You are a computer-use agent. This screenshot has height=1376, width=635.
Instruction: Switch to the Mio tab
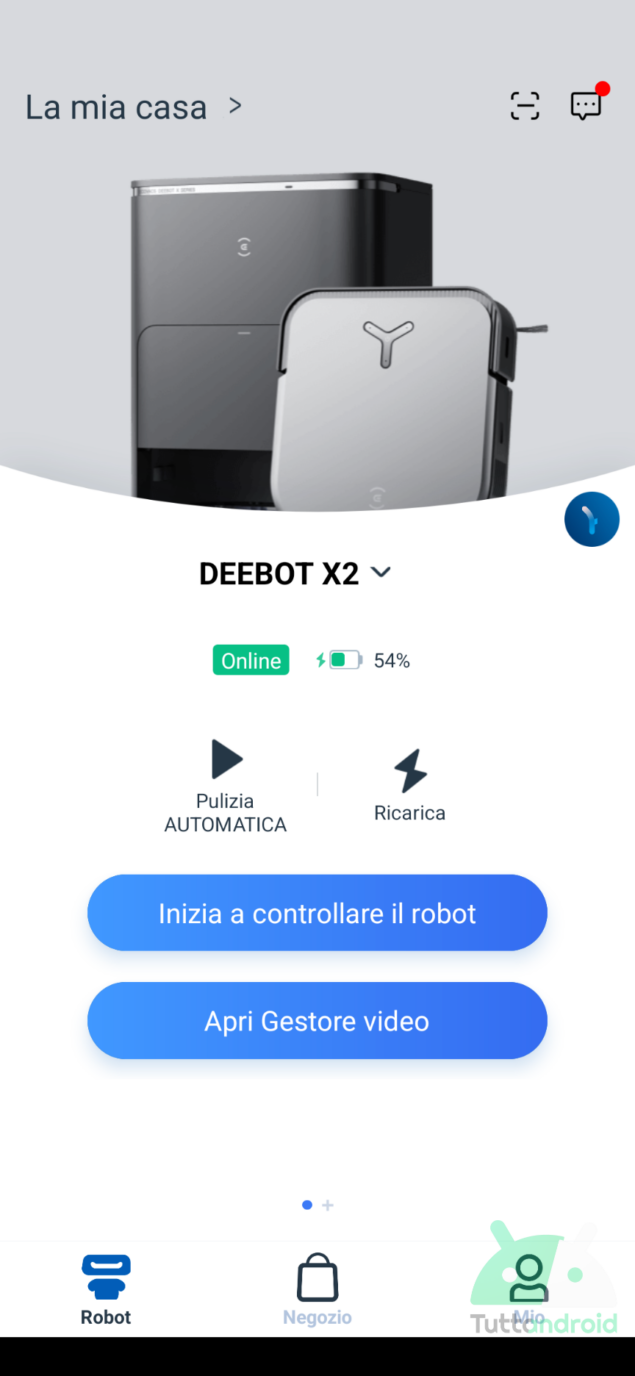(x=529, y=1290)
